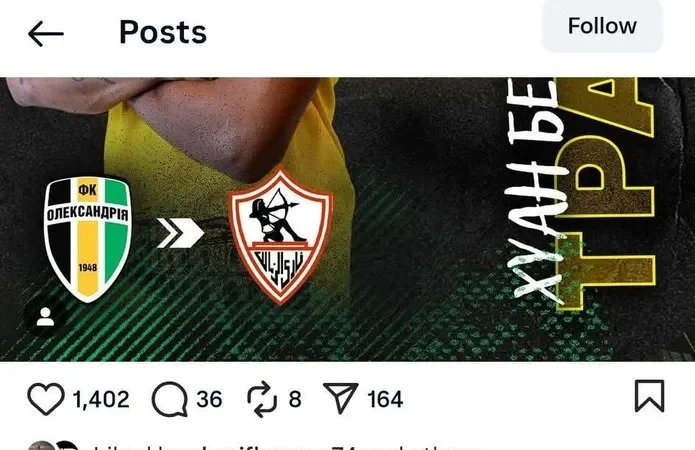Share the post via the send icon

click(341, 399)
